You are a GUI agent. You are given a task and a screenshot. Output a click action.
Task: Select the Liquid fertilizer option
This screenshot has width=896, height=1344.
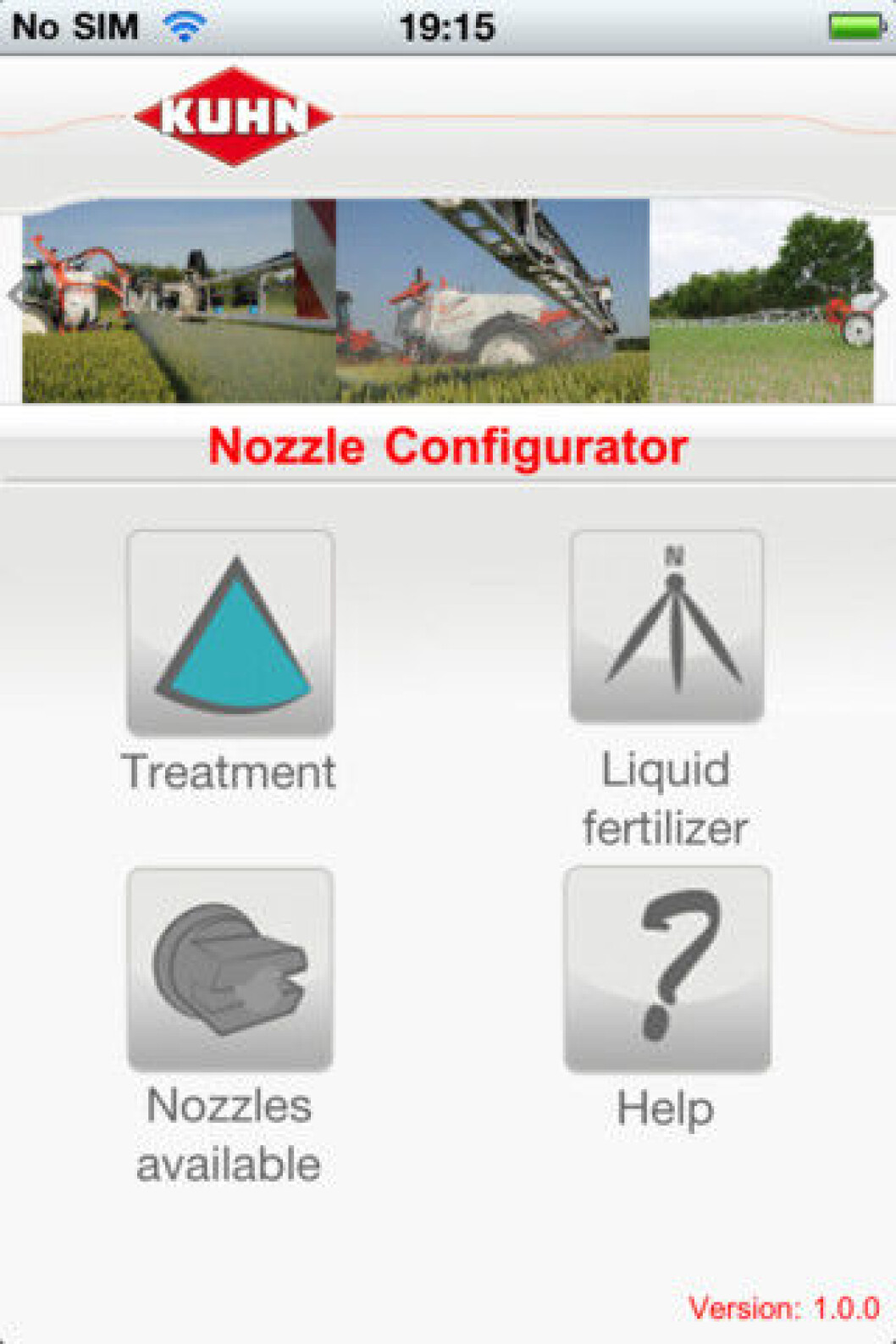[666, 627]
